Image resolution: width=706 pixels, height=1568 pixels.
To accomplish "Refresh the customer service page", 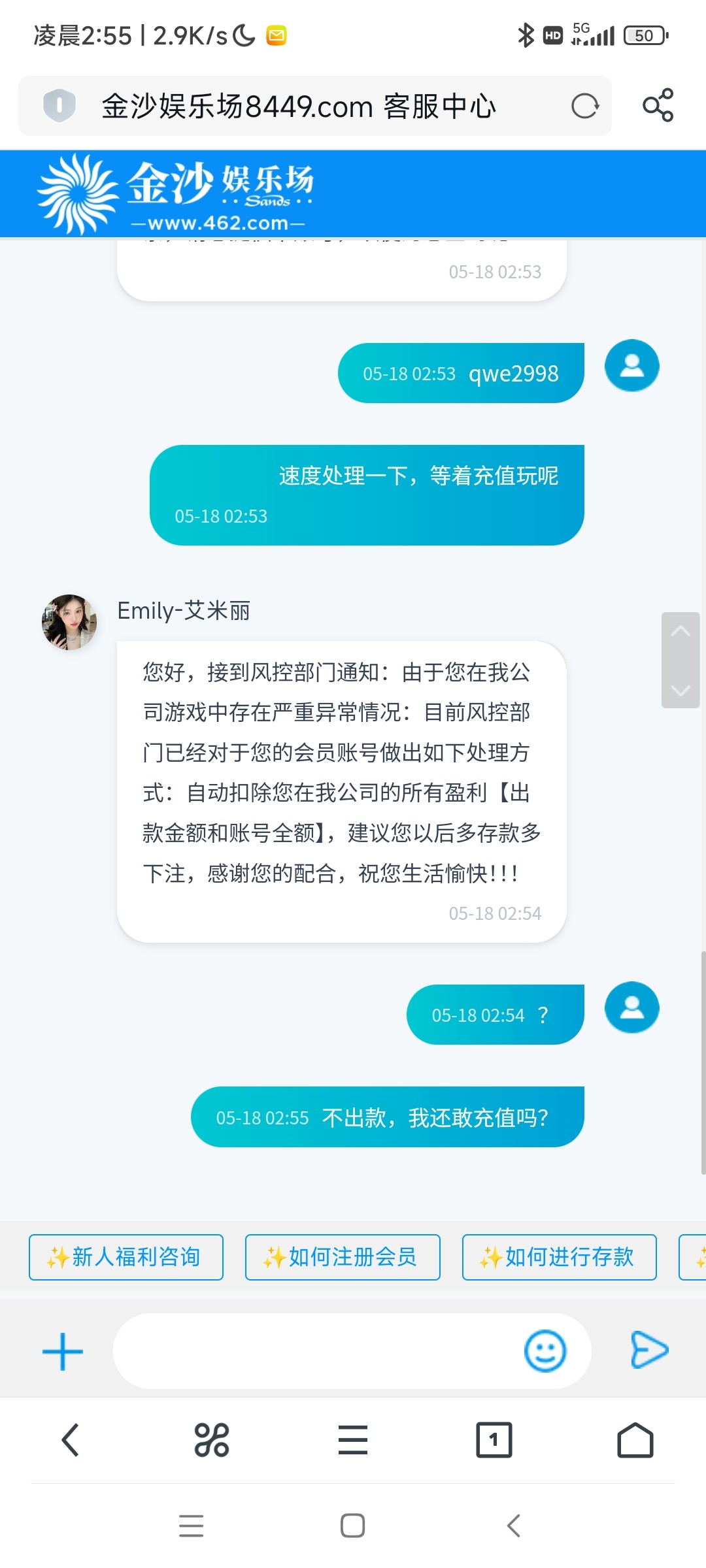I will [x=585, y=106].
